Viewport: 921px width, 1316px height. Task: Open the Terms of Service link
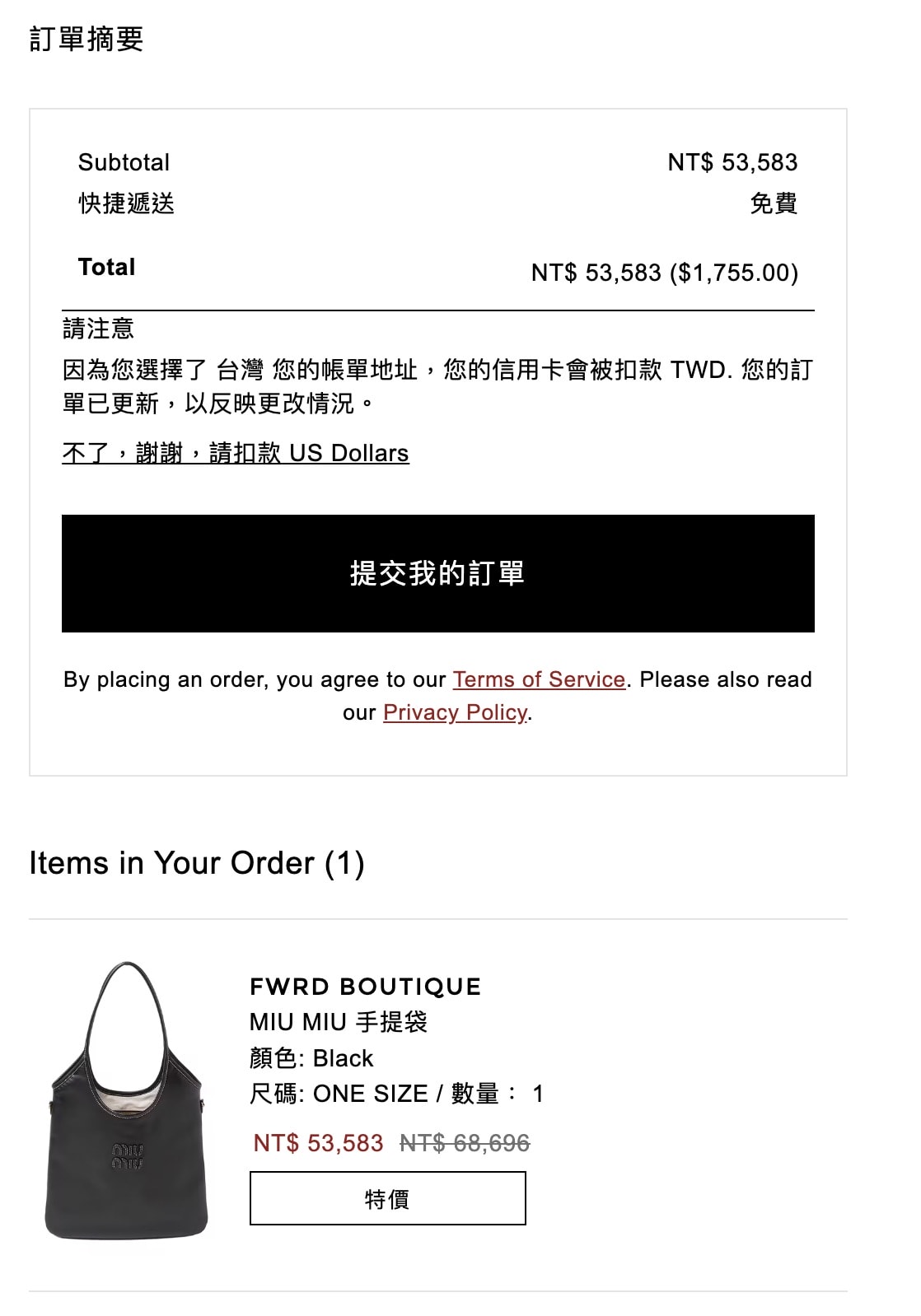tap(539, 679)
